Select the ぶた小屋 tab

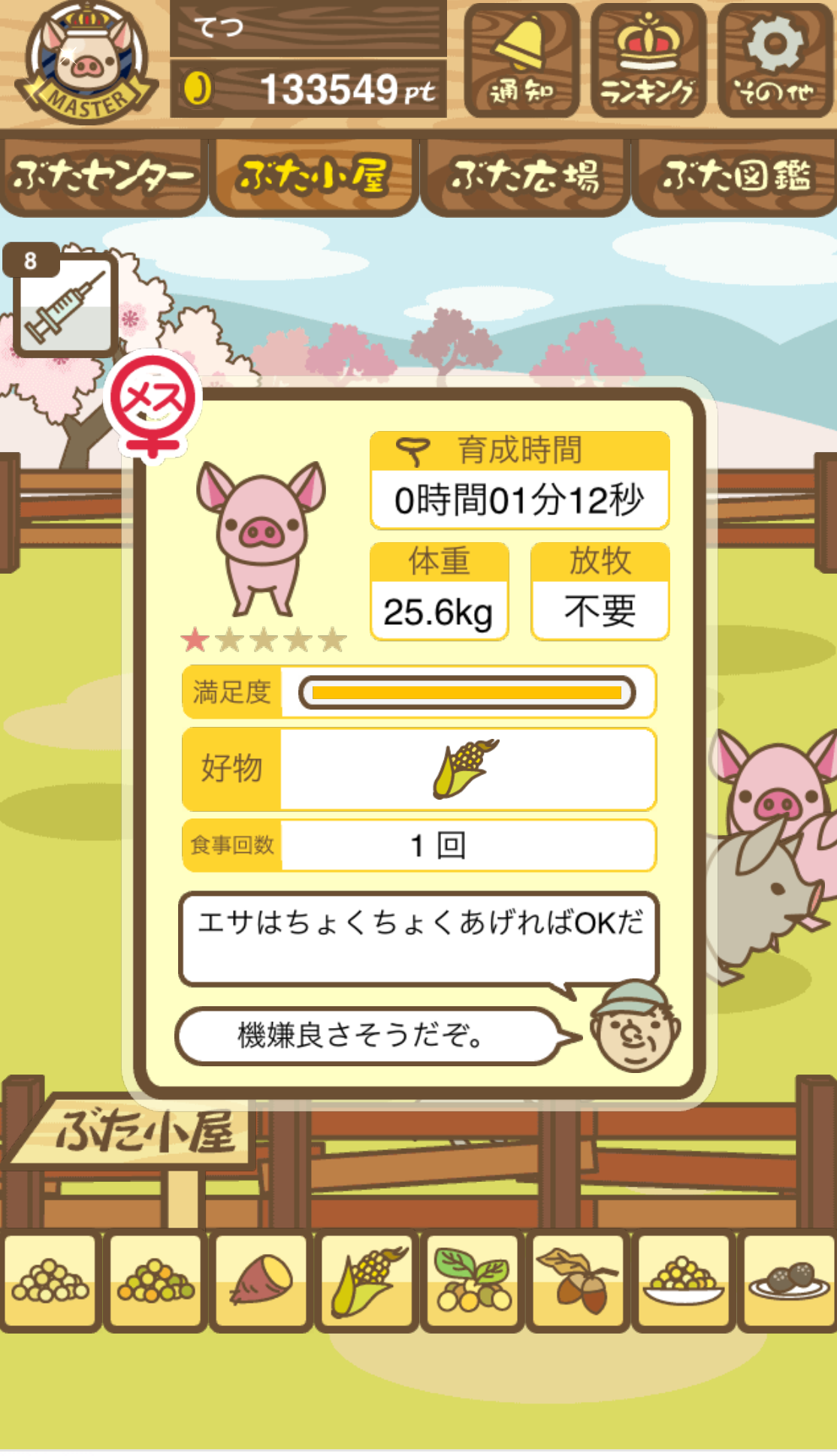[314, 176]
